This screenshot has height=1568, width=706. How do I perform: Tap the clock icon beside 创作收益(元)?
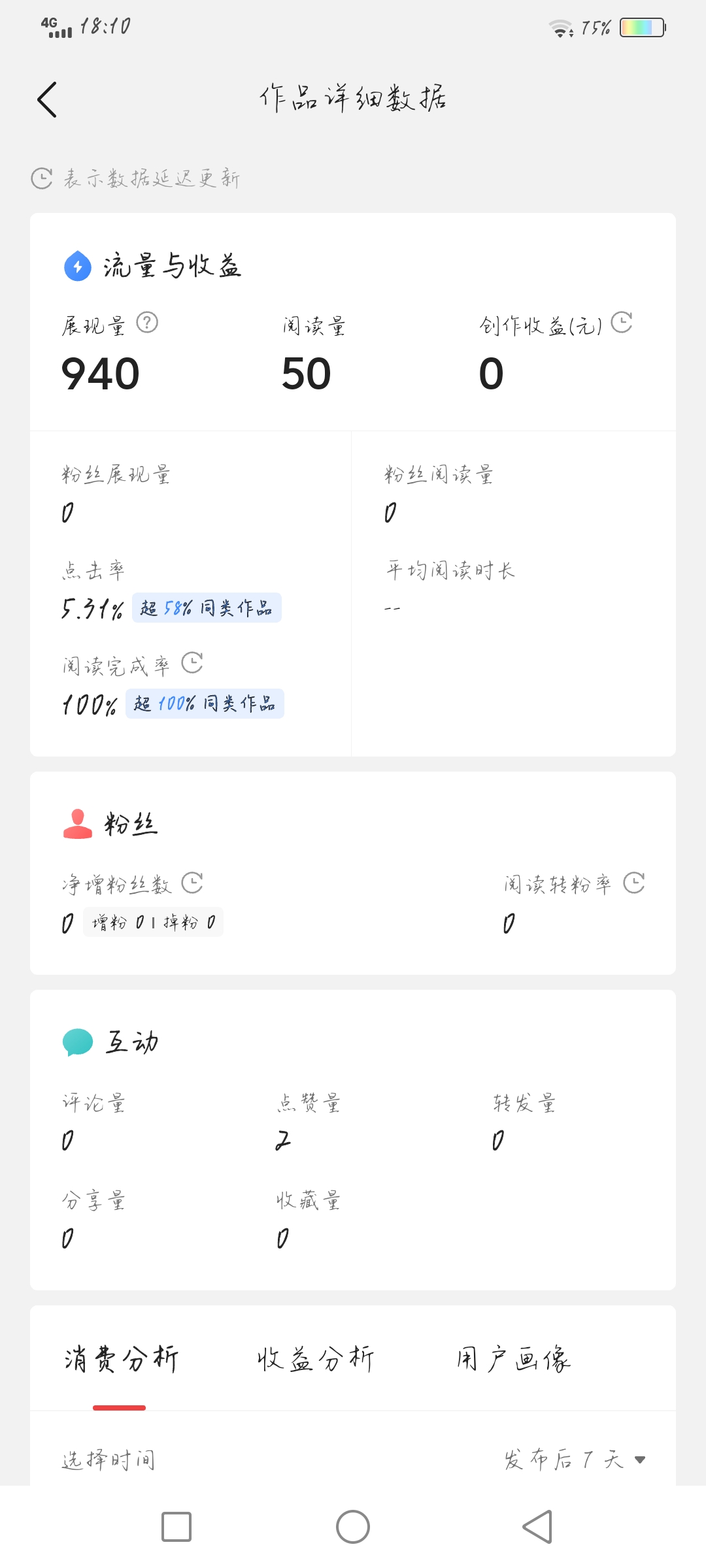(622, 323)
